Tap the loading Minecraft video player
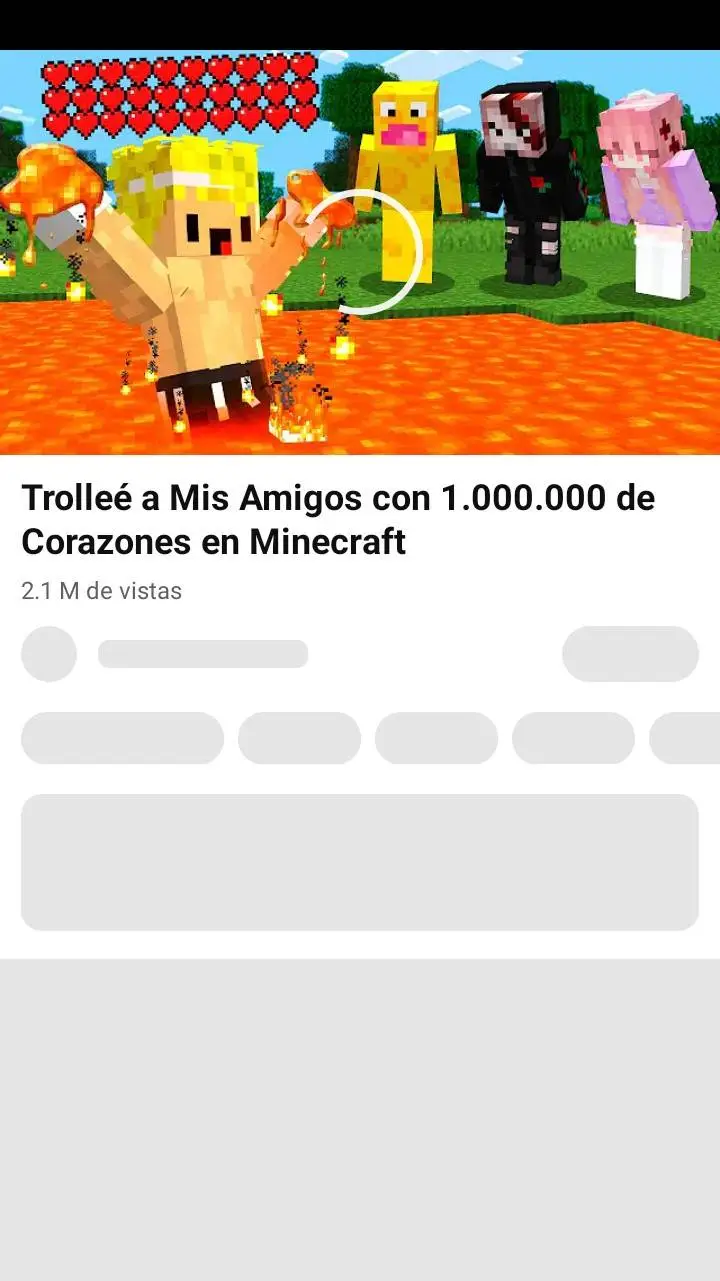The height and width of the screenshot is (1281, 720). (x=360, y=252)
